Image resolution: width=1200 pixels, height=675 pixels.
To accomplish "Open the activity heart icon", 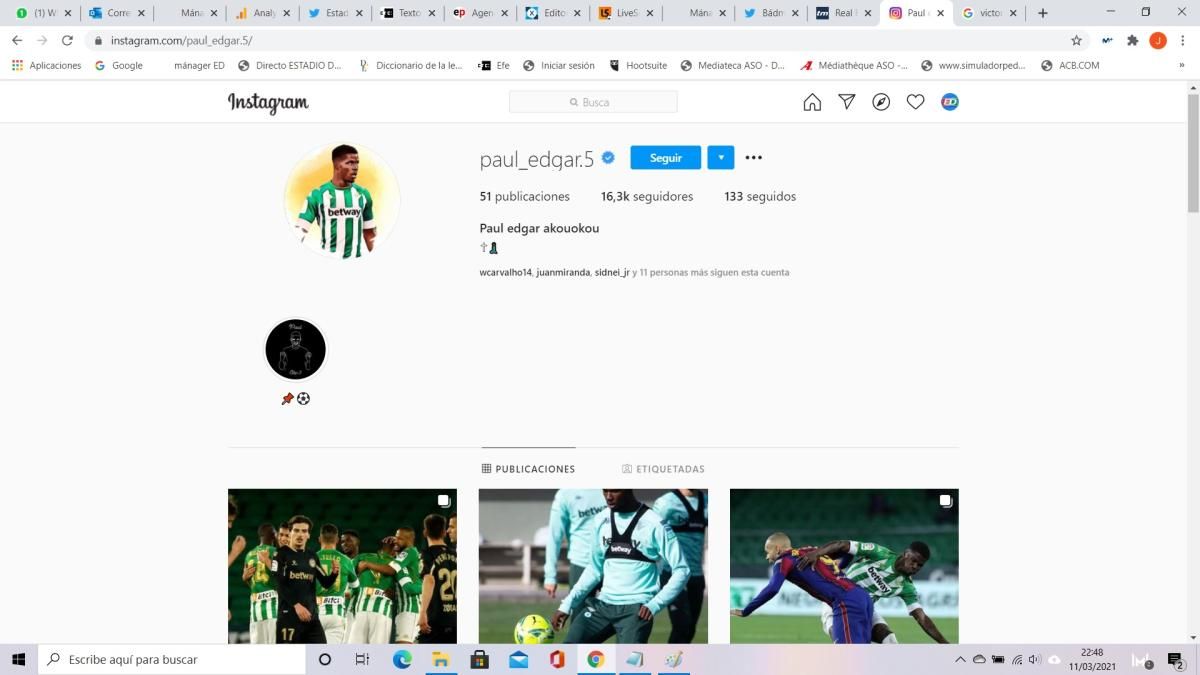I will click(x=915, y=102).
